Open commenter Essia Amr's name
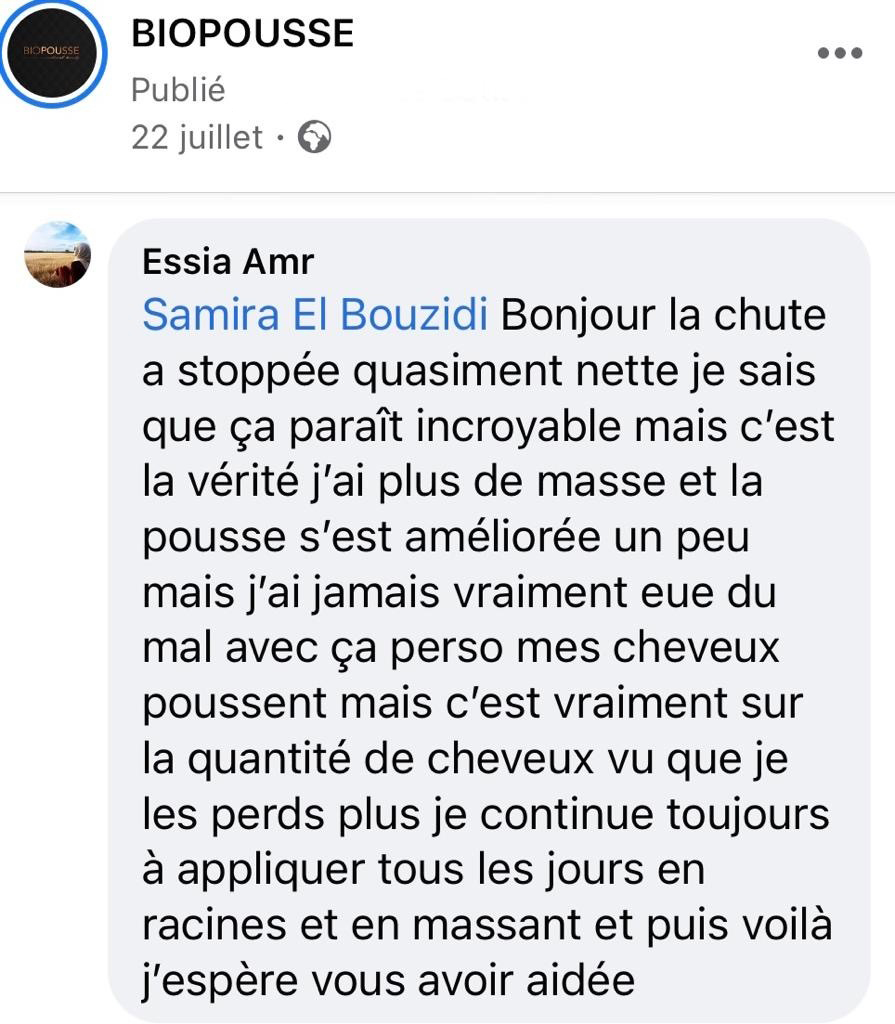The image size is (895, 1024). tap(228, 262)
